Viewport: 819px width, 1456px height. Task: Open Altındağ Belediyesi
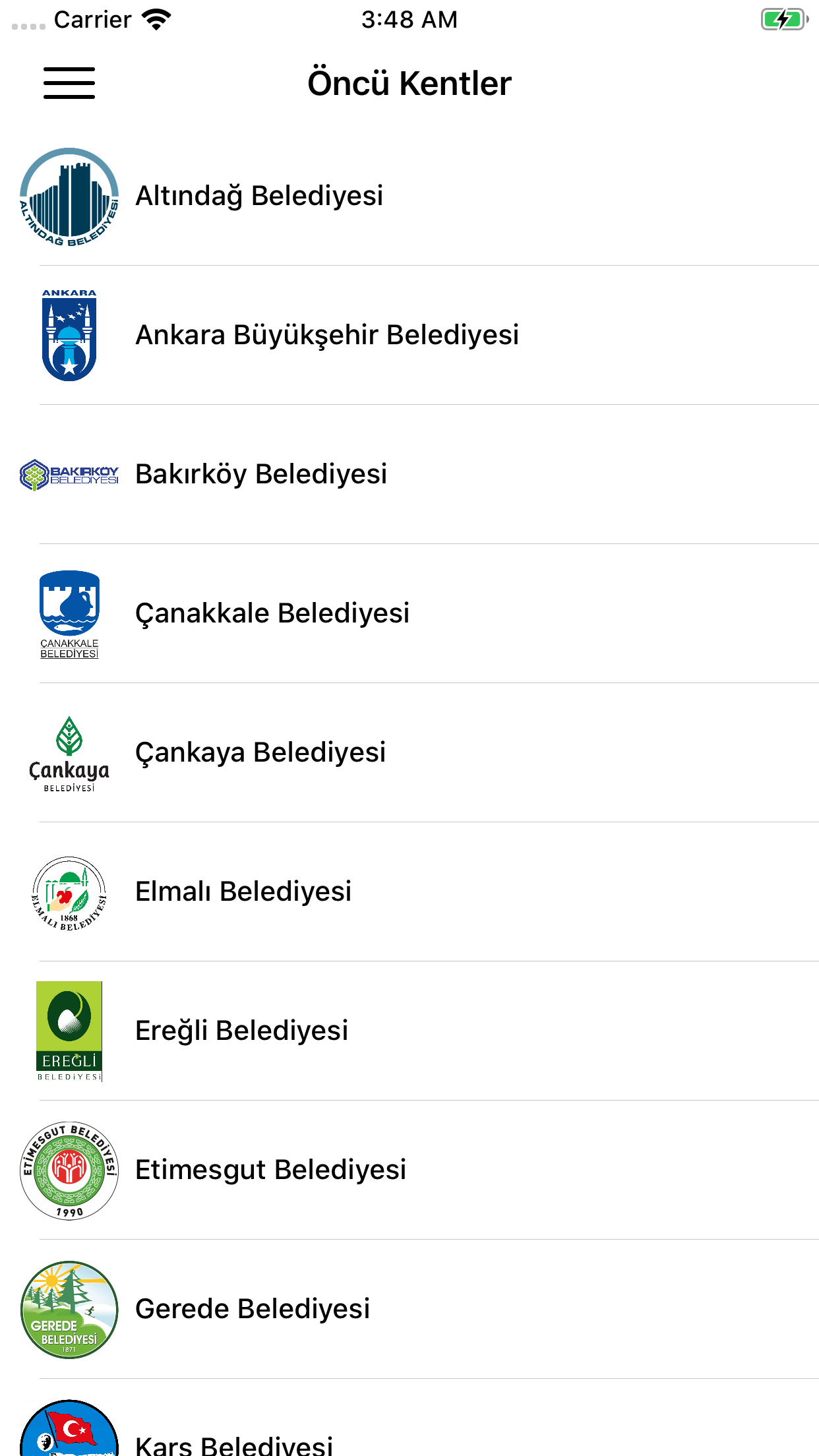point(409,197)
